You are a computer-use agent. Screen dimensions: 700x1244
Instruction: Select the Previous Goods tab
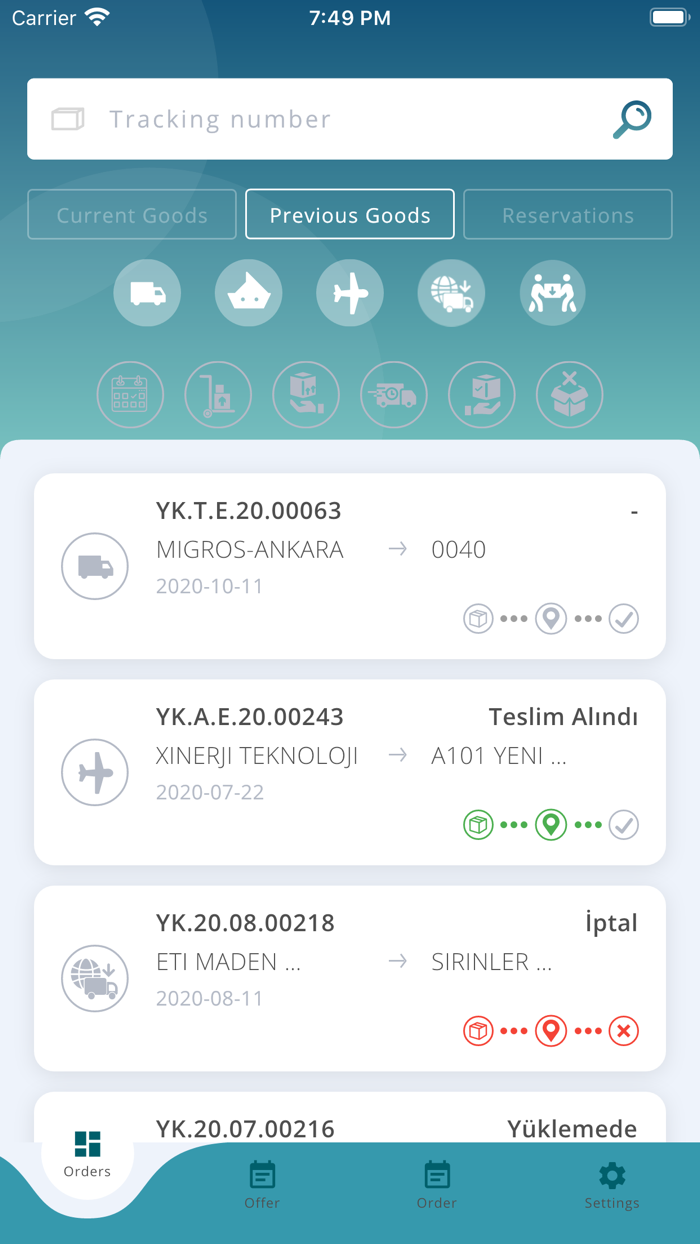click(x=350, y=215)
